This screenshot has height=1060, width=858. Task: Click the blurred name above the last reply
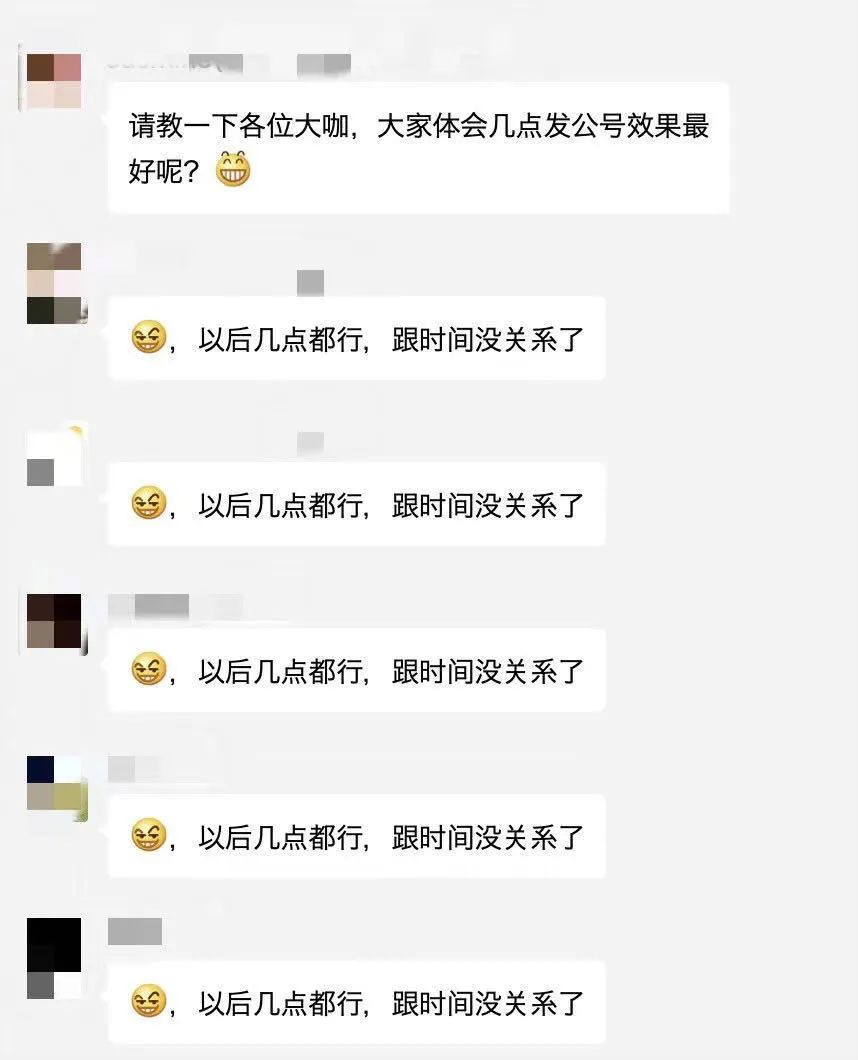point(137,929)
